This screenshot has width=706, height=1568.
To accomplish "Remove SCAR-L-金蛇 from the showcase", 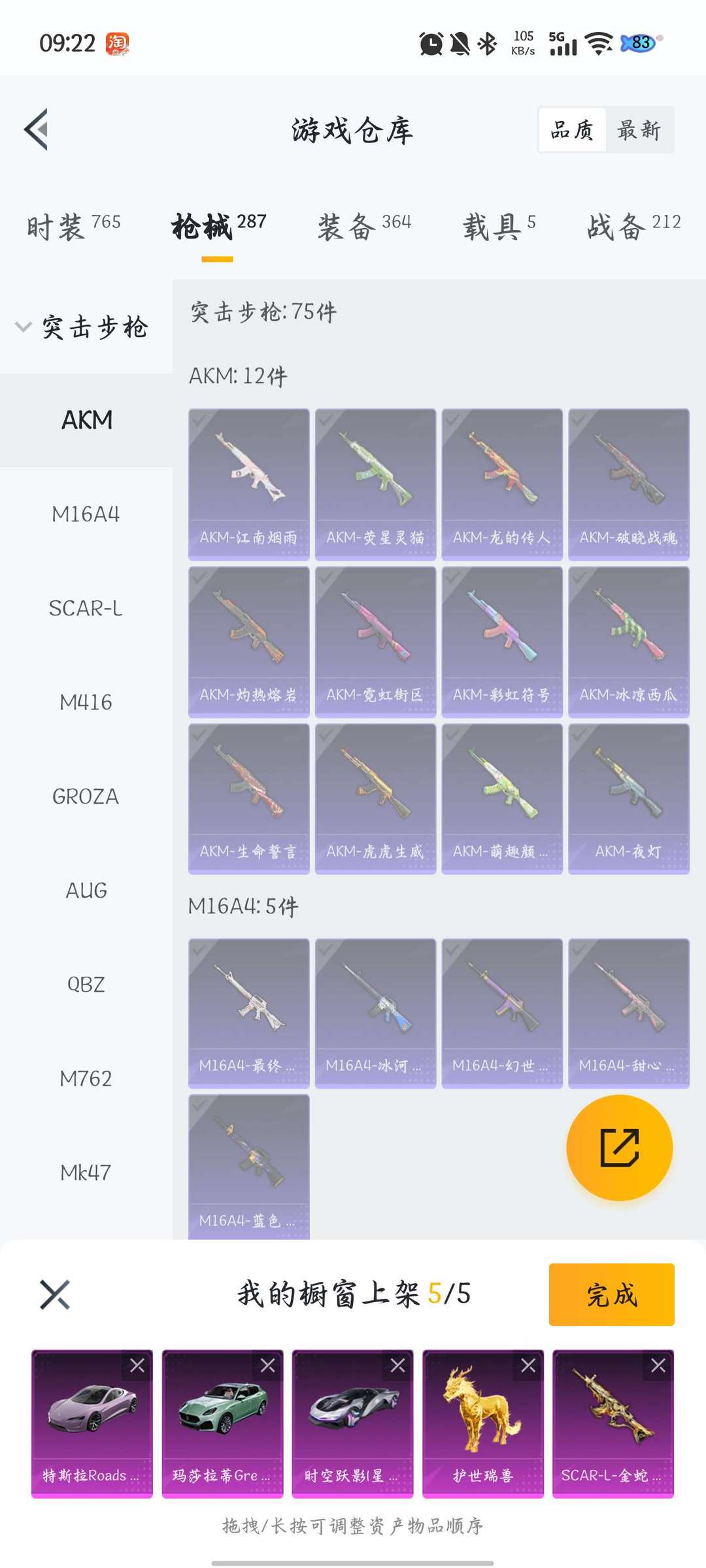I will click(x=658, y=1365).
